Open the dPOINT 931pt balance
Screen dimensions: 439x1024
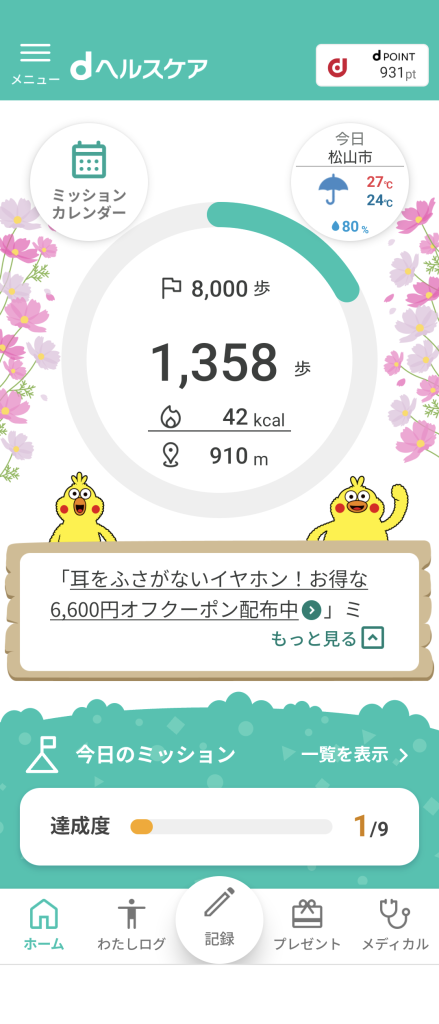pyautogui.click(x=372, y=65)
